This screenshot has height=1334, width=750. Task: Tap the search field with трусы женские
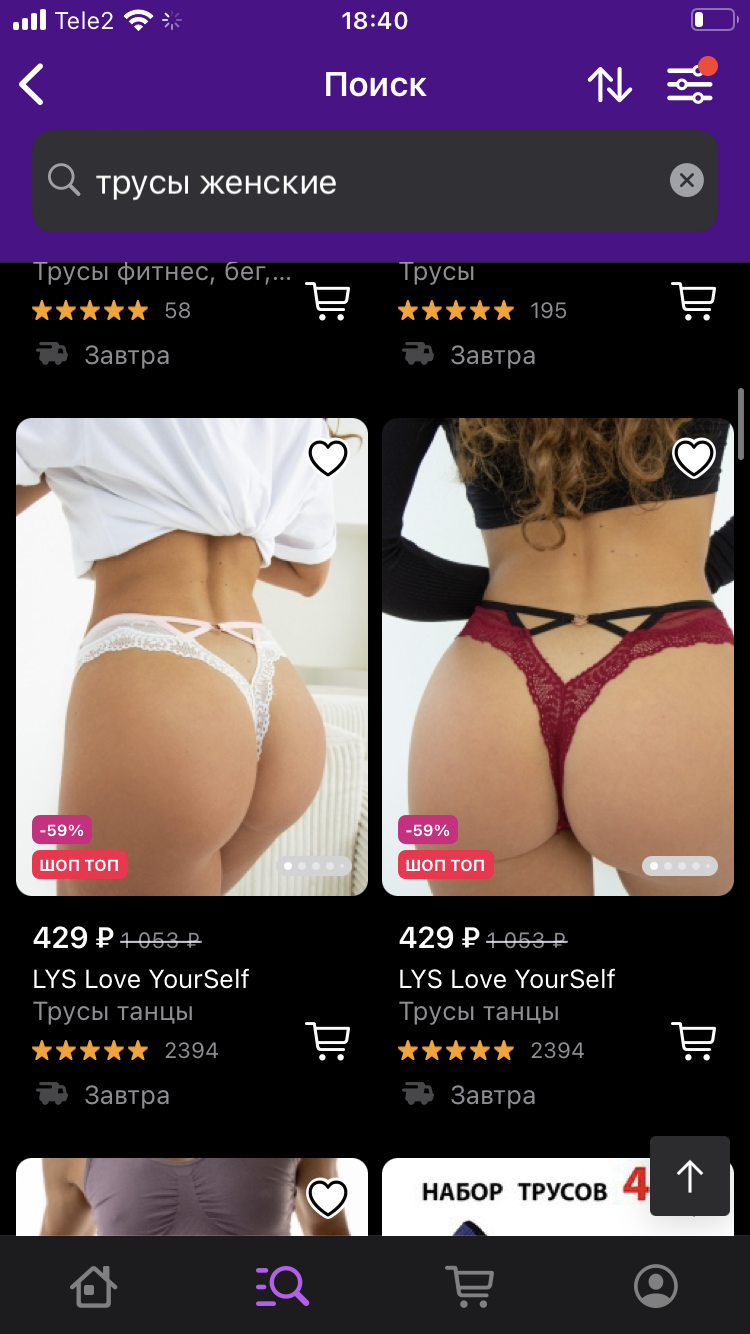coord(360,182)
